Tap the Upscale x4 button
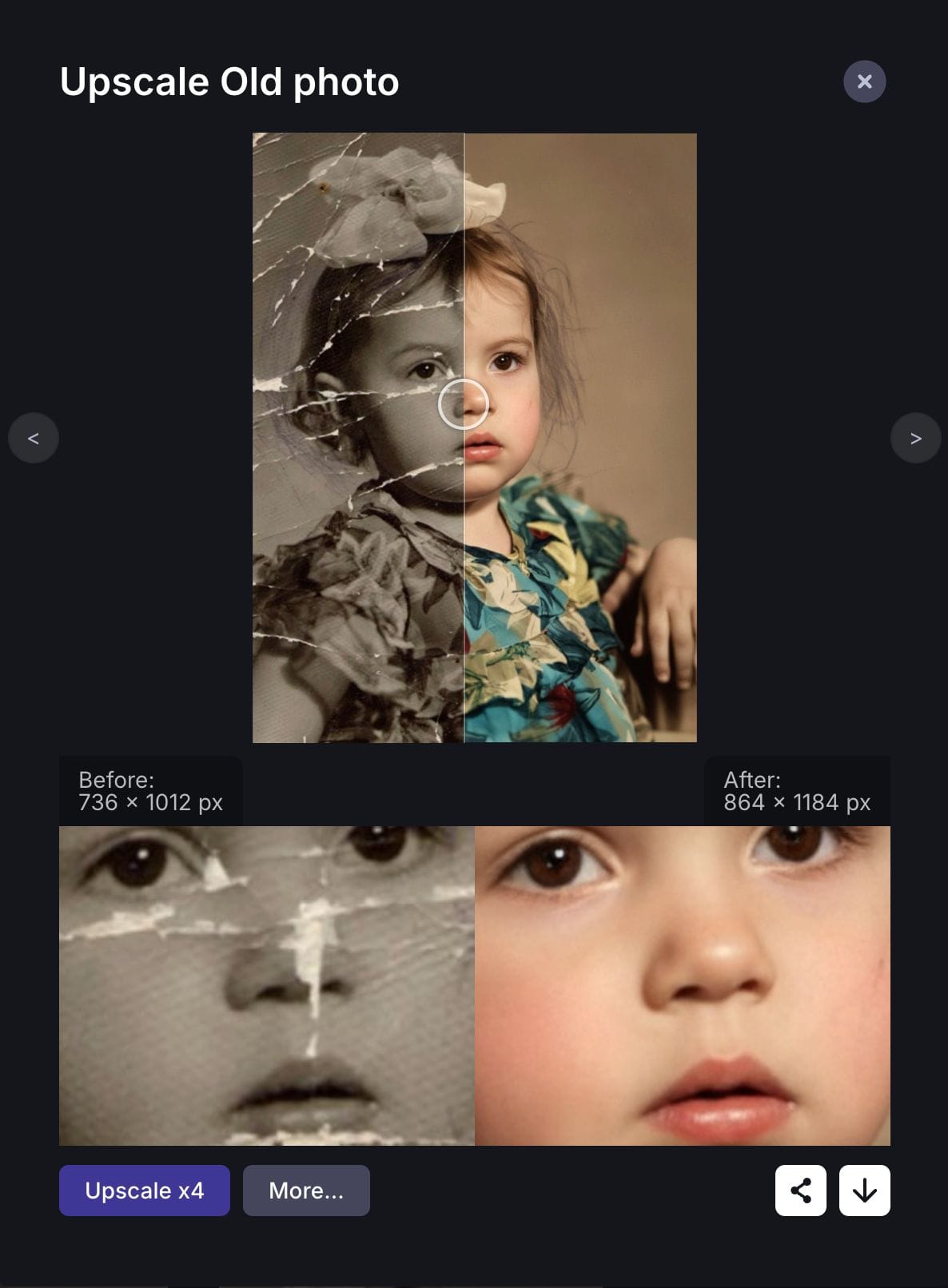 [x=145, y=1191]
